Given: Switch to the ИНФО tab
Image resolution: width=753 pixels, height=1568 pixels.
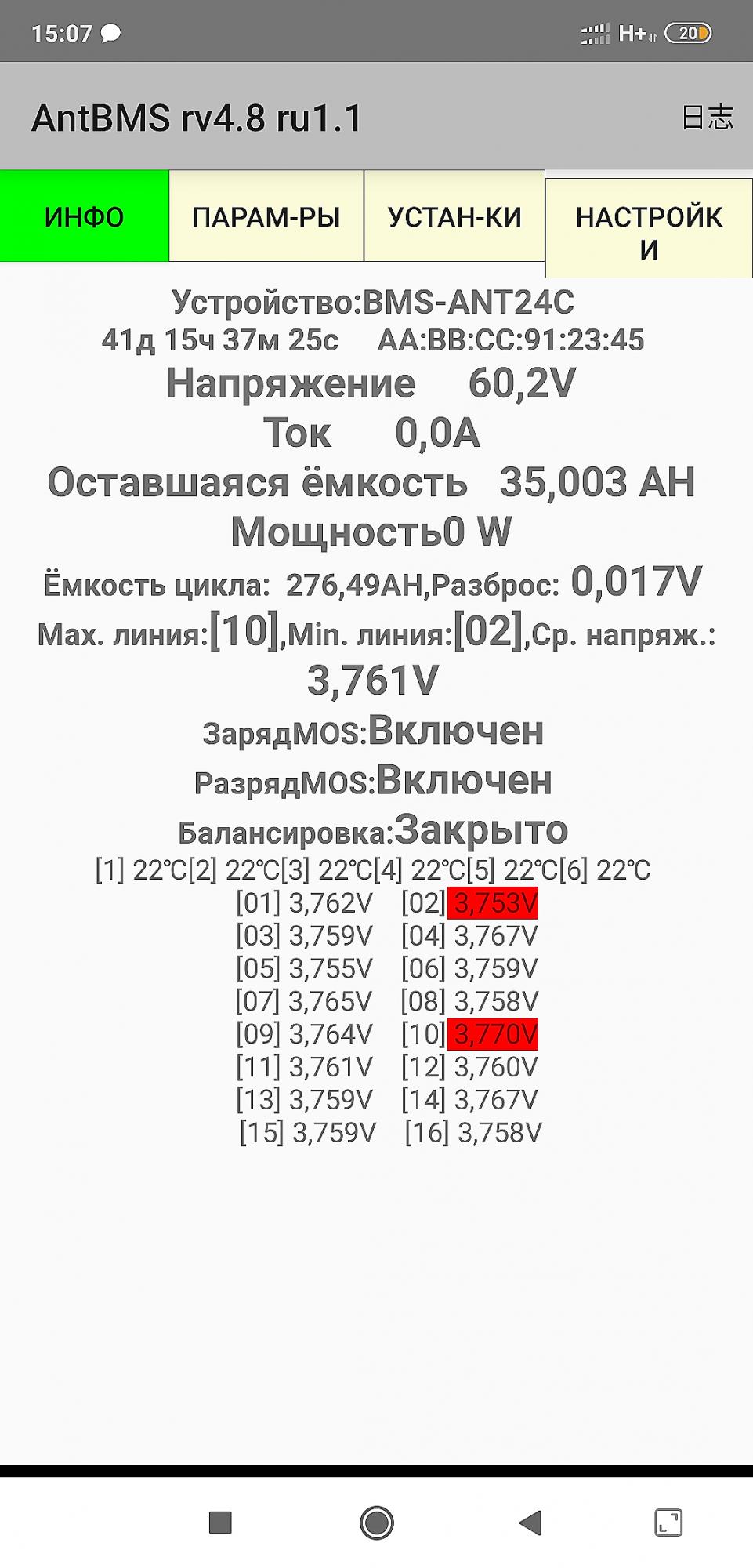Looking at the screenshot, I should [x=84, y=216].
